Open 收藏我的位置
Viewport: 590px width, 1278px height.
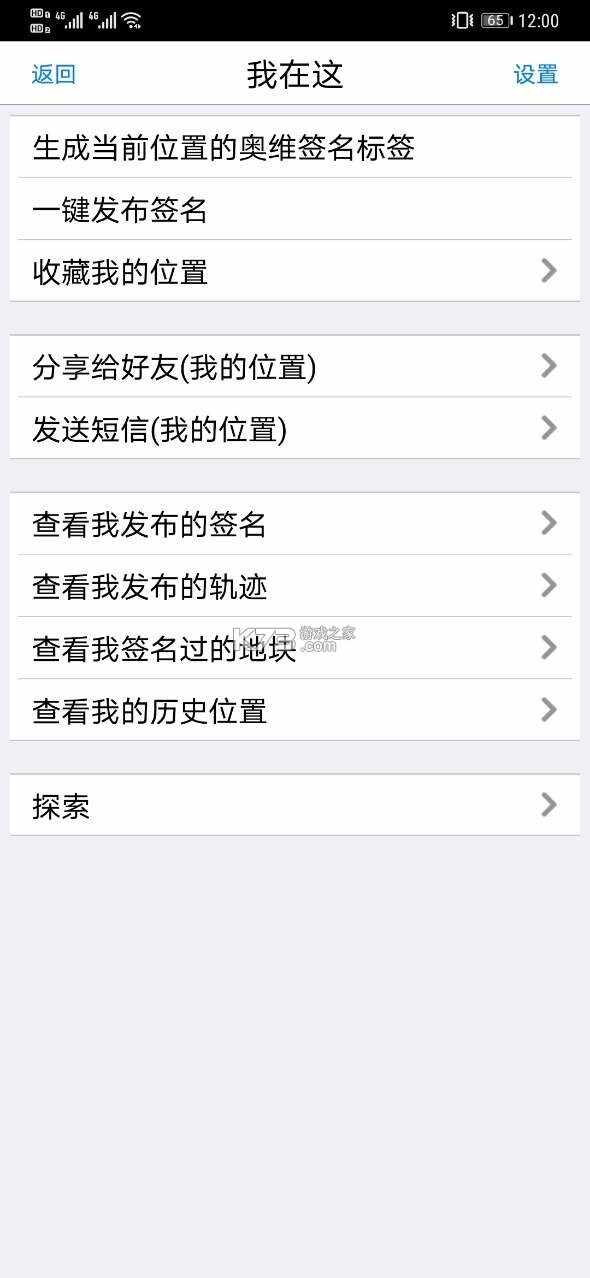pos(295,271)
